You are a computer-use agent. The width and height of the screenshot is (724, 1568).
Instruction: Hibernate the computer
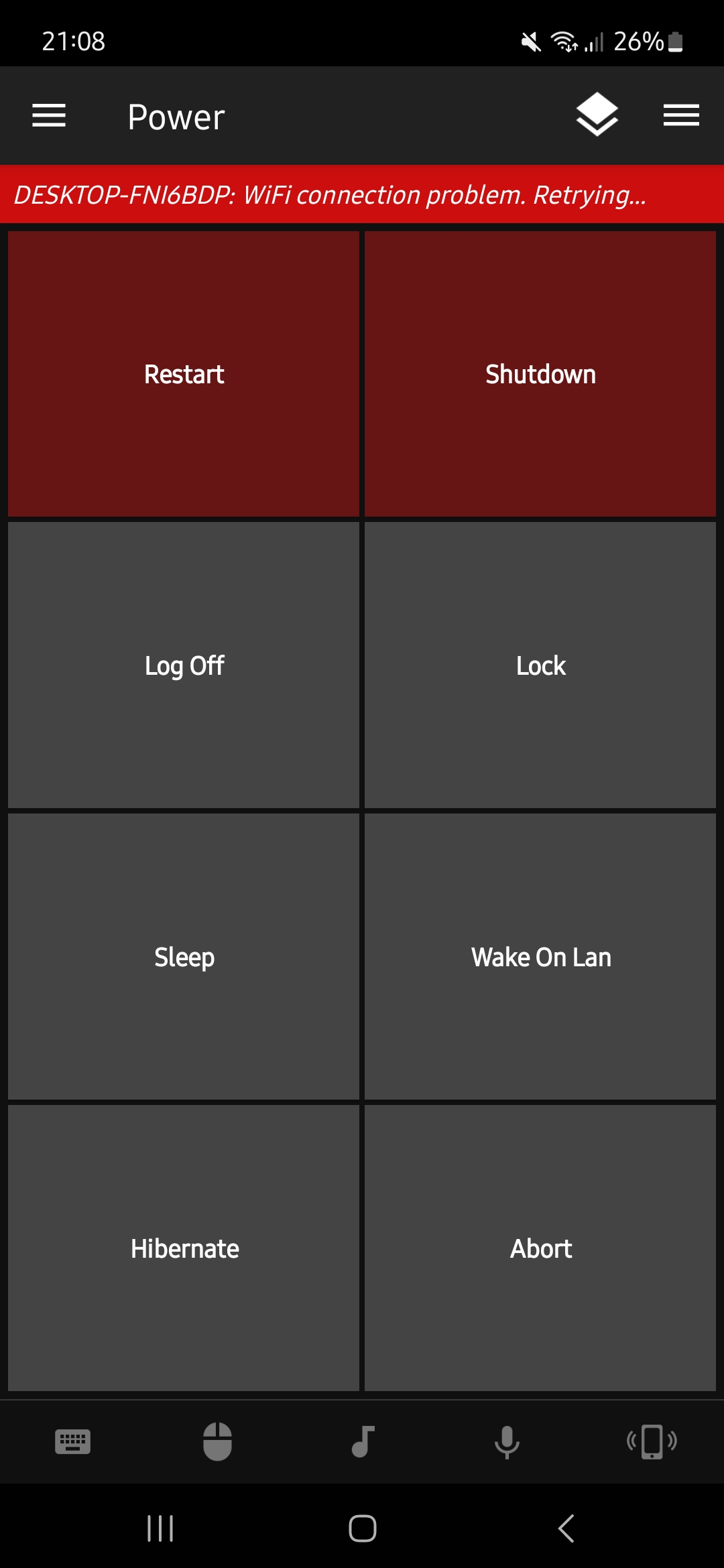tap(184, 1248)
